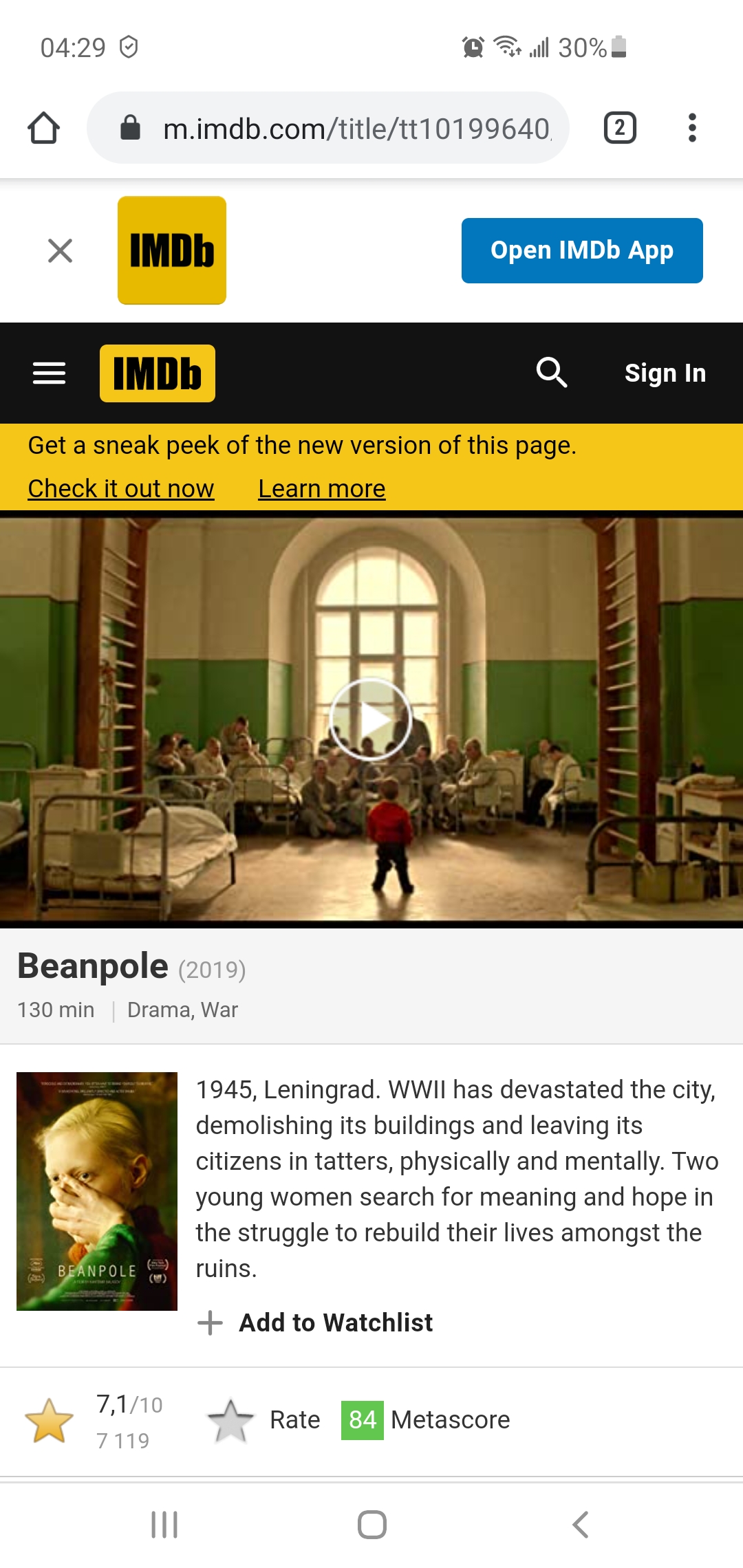This screenshot has width=743, height=1568.
Task: Add Beanpole to Watchlist
Action: [x=316, y=1322]
